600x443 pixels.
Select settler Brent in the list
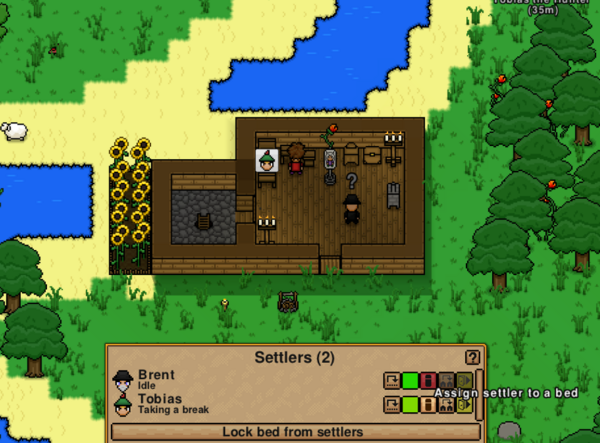pyautogui.click(x=156, y=375)
